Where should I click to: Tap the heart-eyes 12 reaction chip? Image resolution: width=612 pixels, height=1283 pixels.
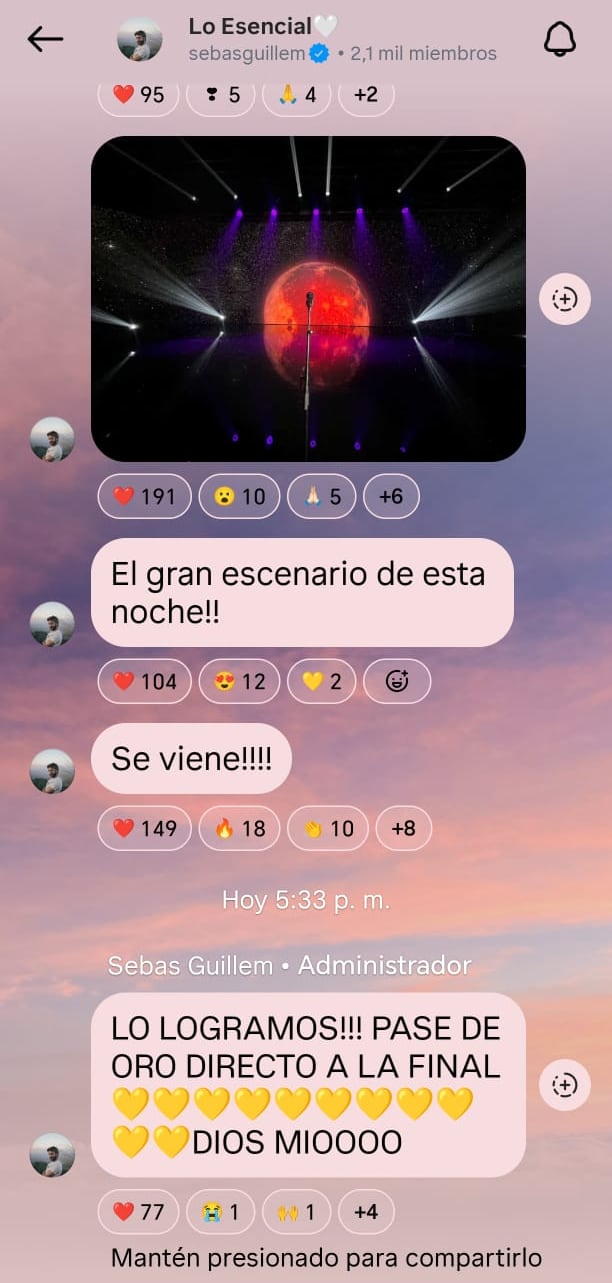coord(240,681)
